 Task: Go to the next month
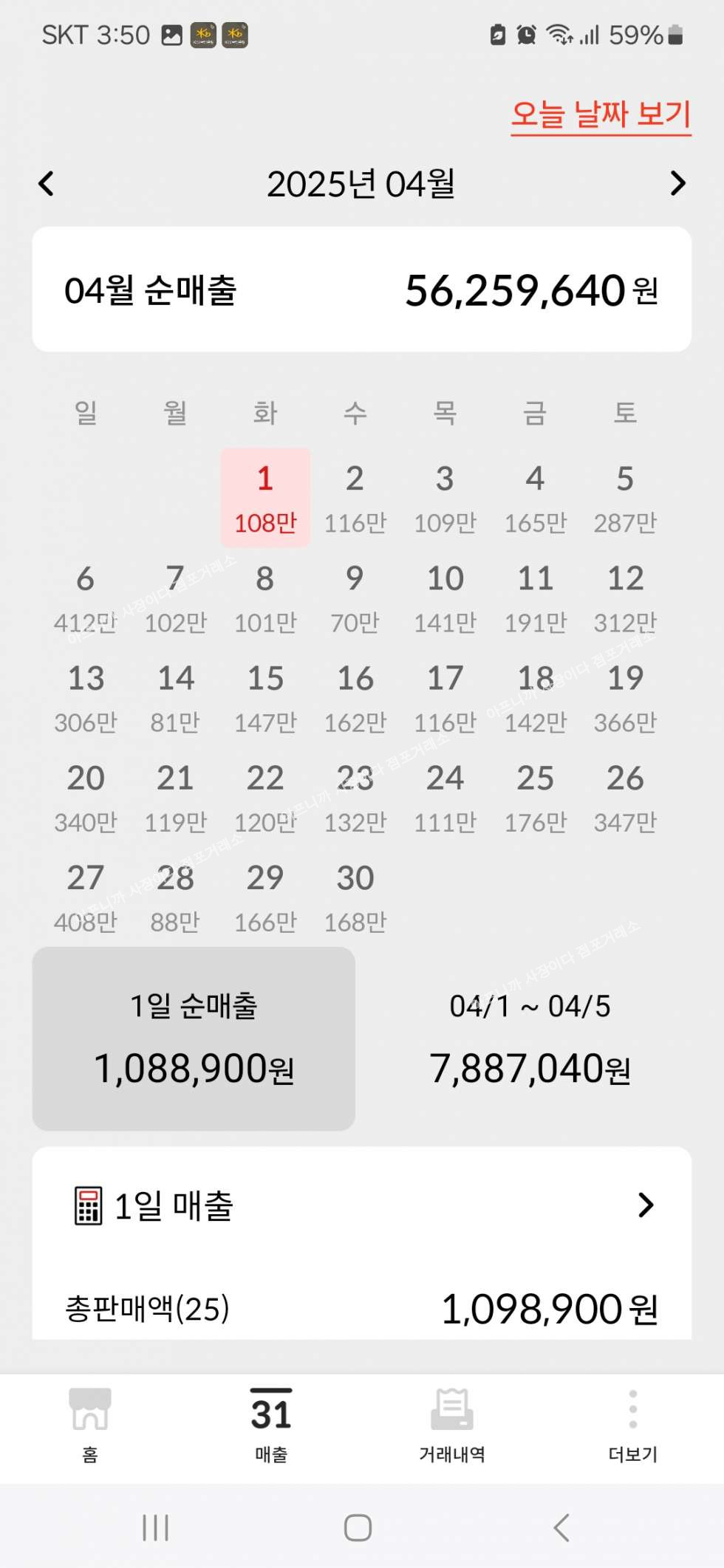(x=677, y=183)
